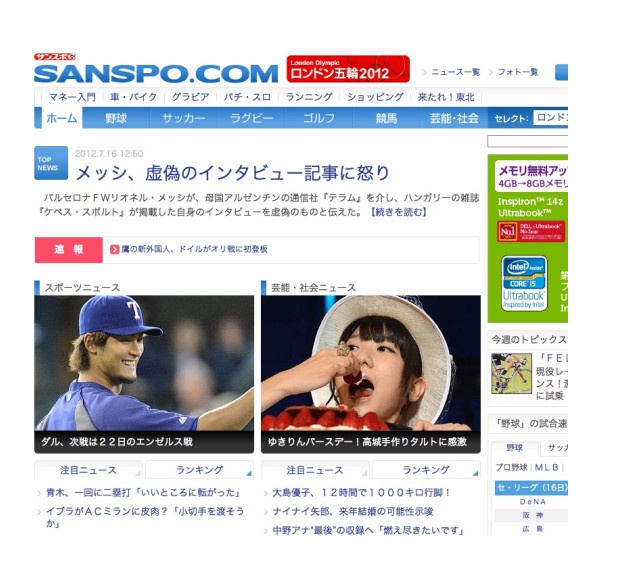Select the ゴルフ tab
The width and height of the screenshot is (622, 577).
[x=318, y=118]
